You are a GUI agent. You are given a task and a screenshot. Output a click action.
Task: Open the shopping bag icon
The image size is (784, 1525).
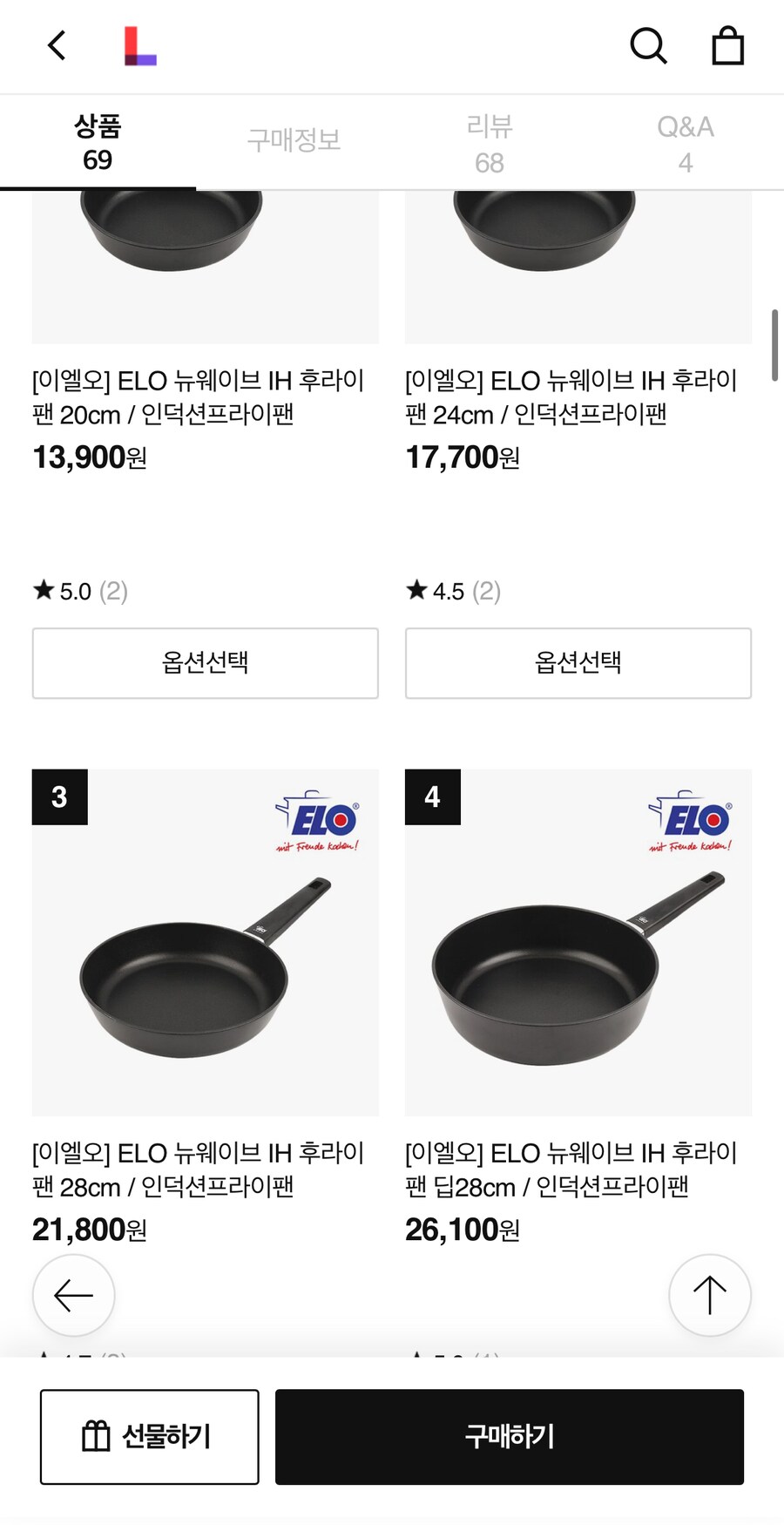[728, 46]
